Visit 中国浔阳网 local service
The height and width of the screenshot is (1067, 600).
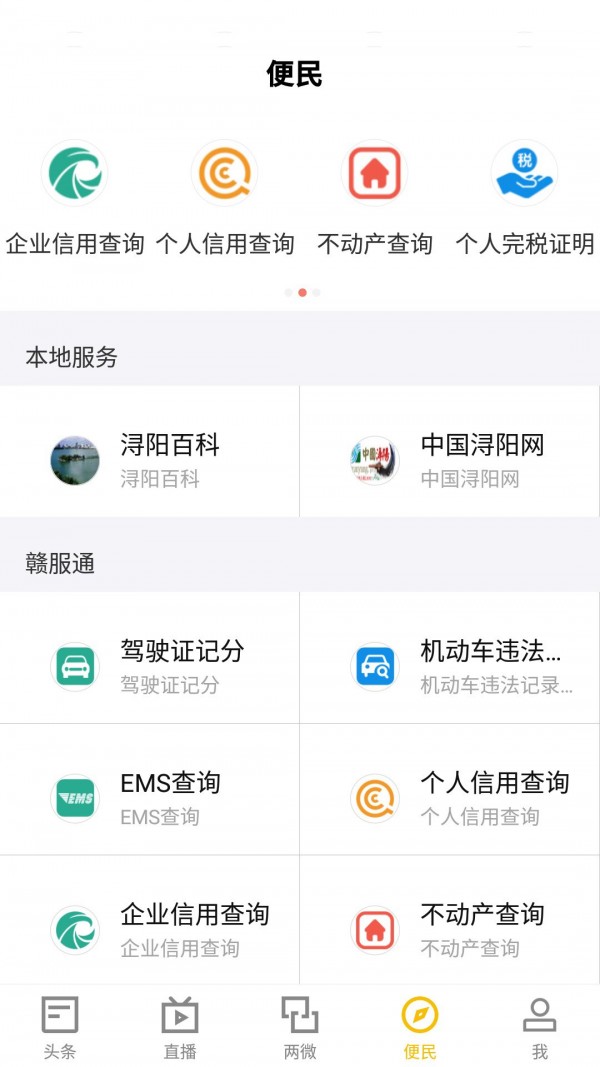pyautogui.click(x=450, y=460)
